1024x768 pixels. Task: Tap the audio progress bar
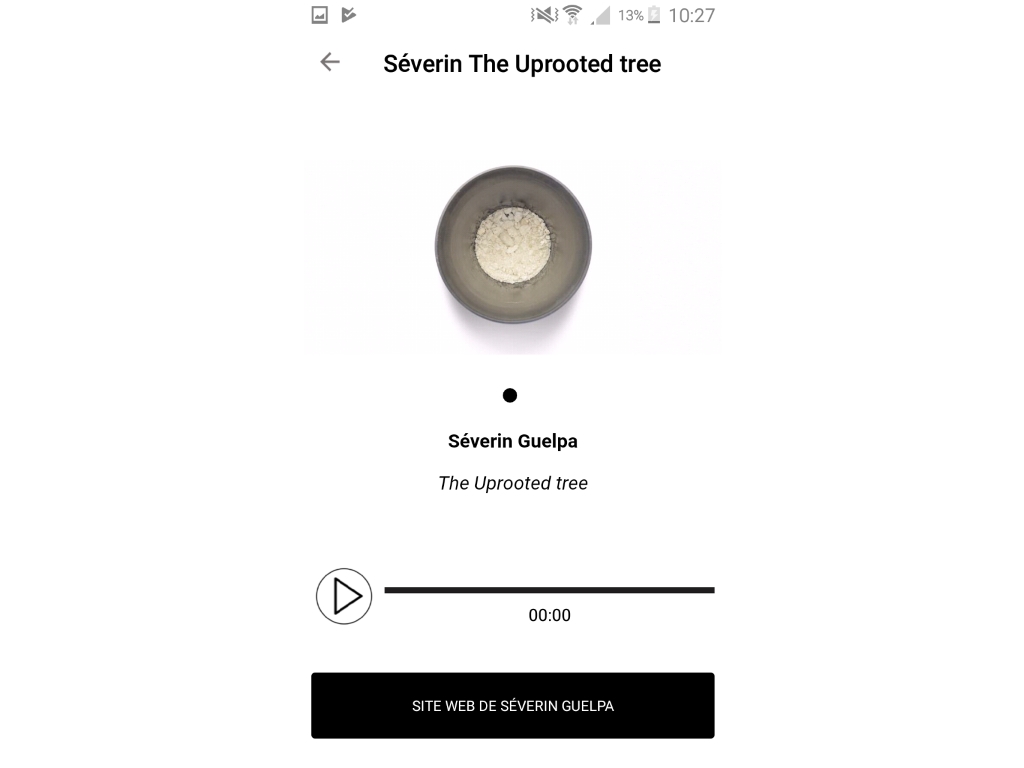[x=549, y=590]
